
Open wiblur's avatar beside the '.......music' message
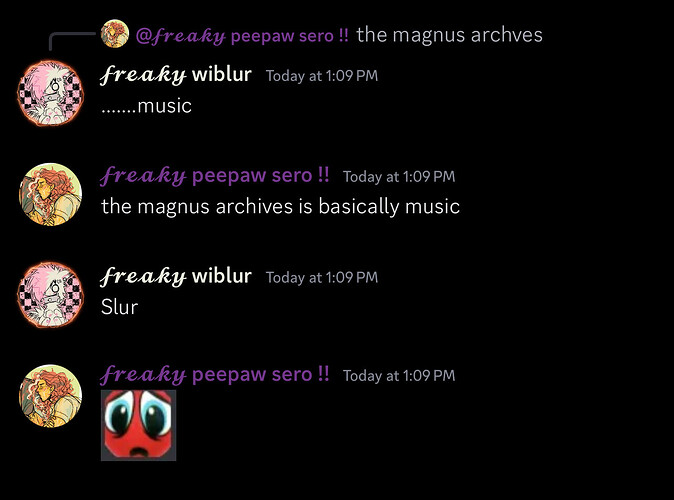pyautogui.click(x=50, y=90)
